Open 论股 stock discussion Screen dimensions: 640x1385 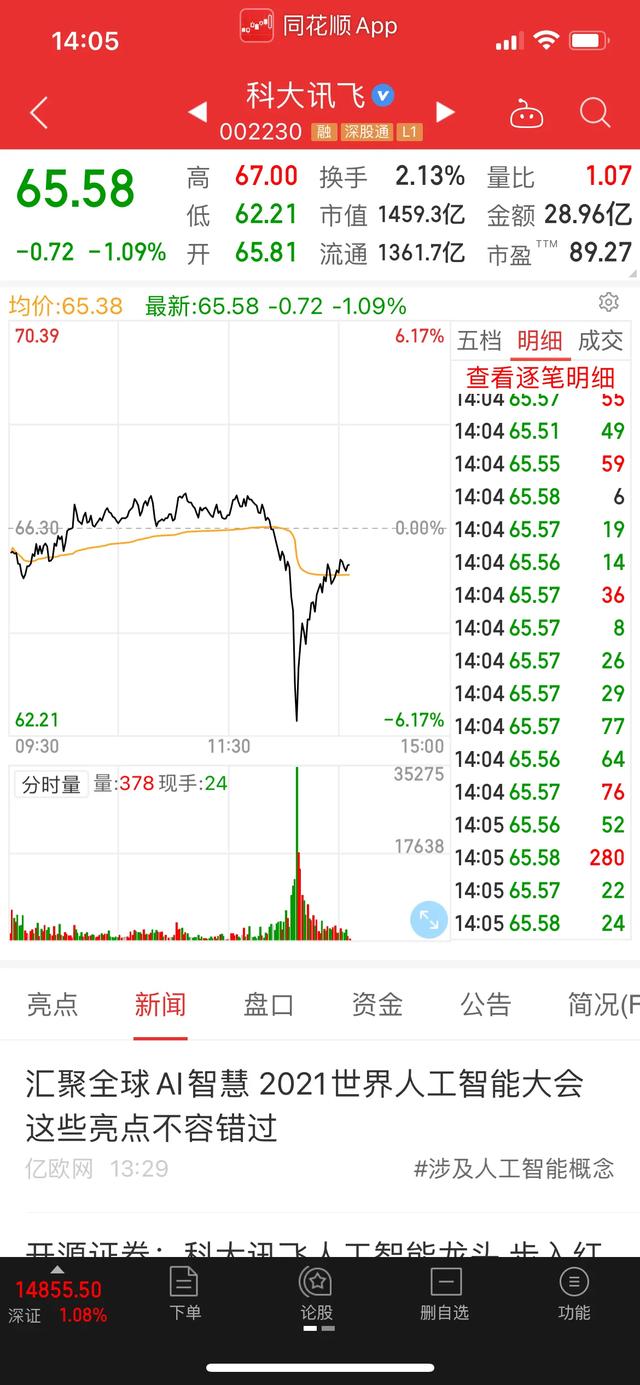click(316, 1295)
